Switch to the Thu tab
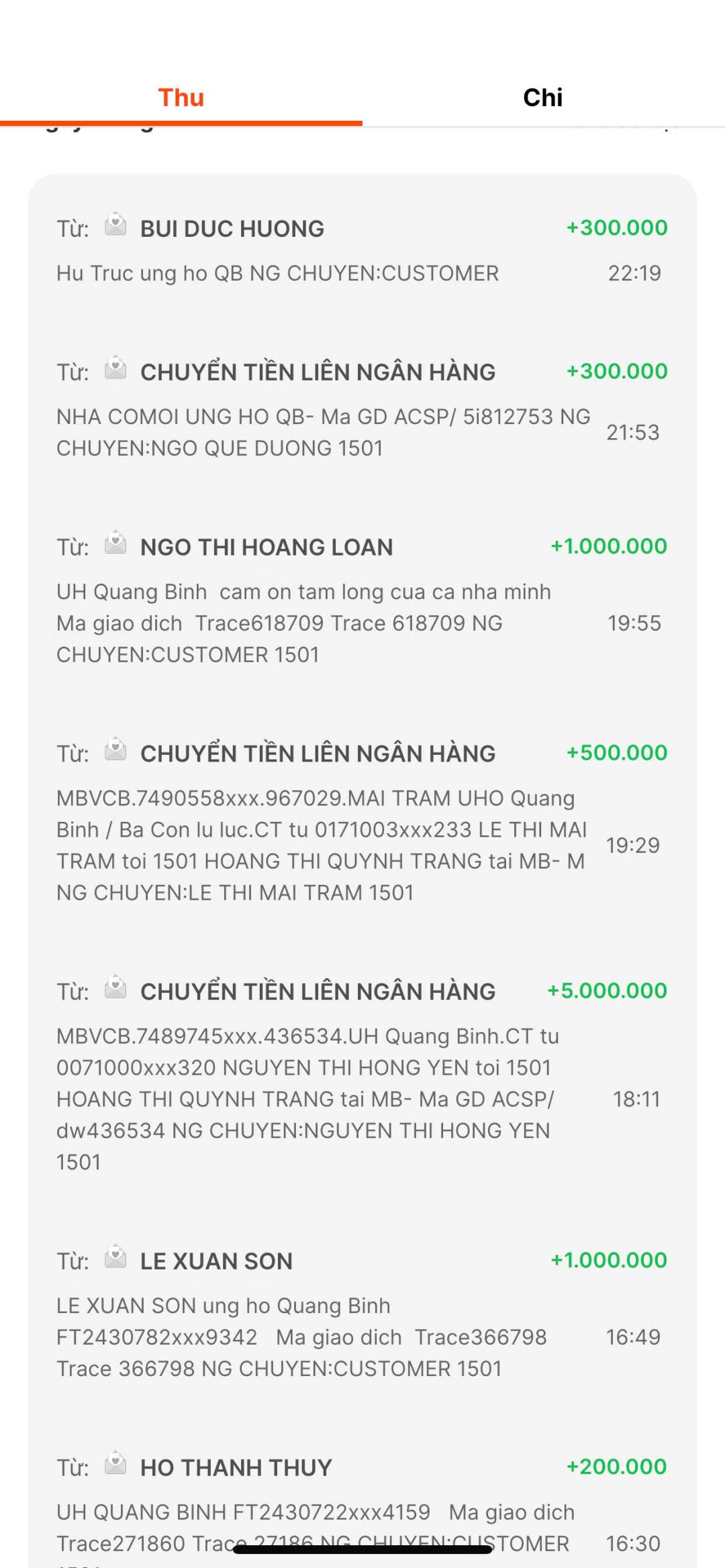 [x=181, y=98]
